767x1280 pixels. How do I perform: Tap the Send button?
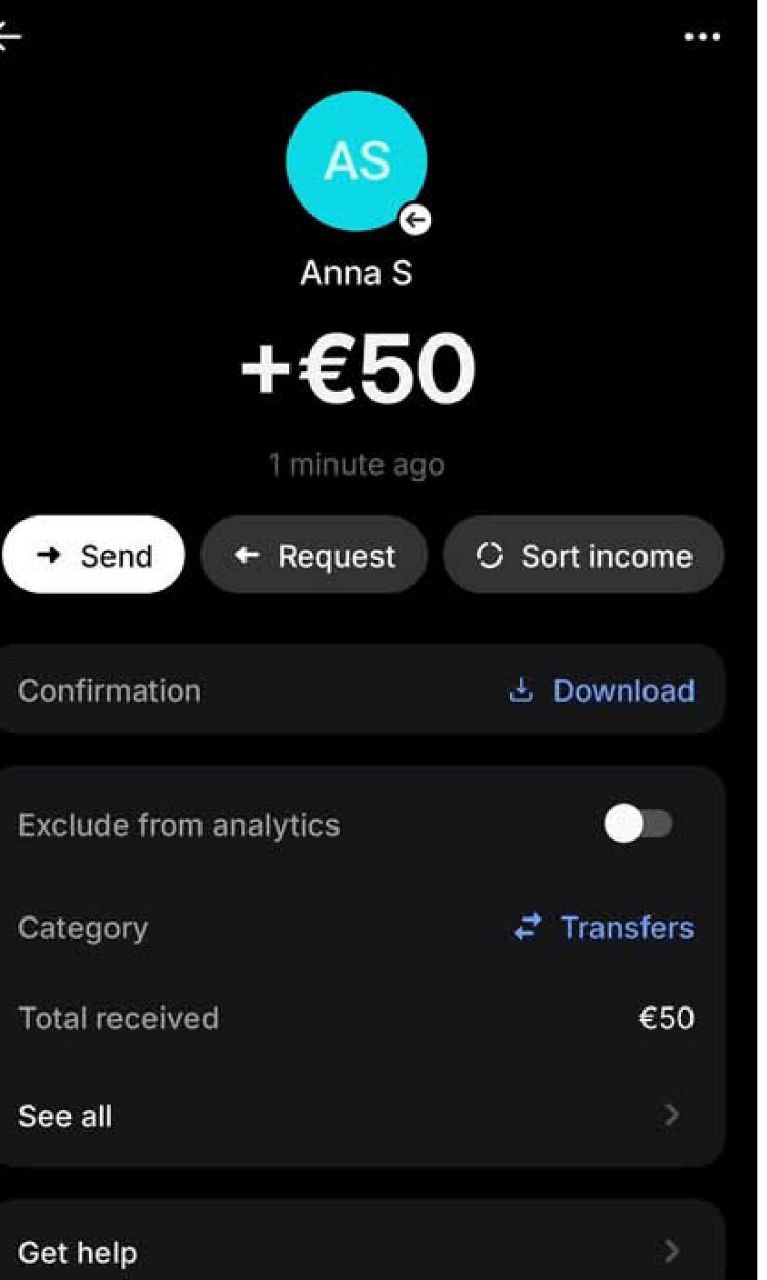pyautogui.click(x=93, y=556)
